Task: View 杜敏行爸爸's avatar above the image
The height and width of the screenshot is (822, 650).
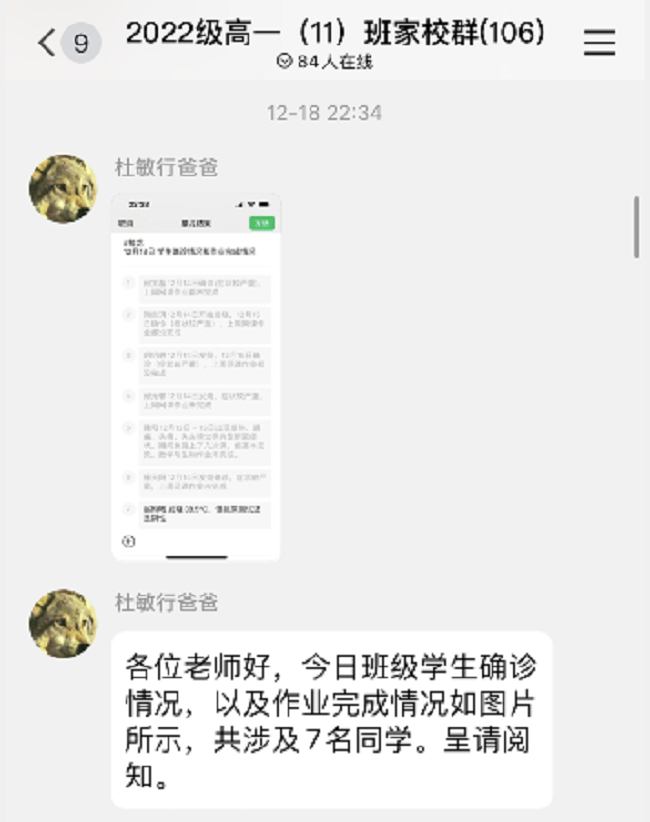Action: (64, 188)
